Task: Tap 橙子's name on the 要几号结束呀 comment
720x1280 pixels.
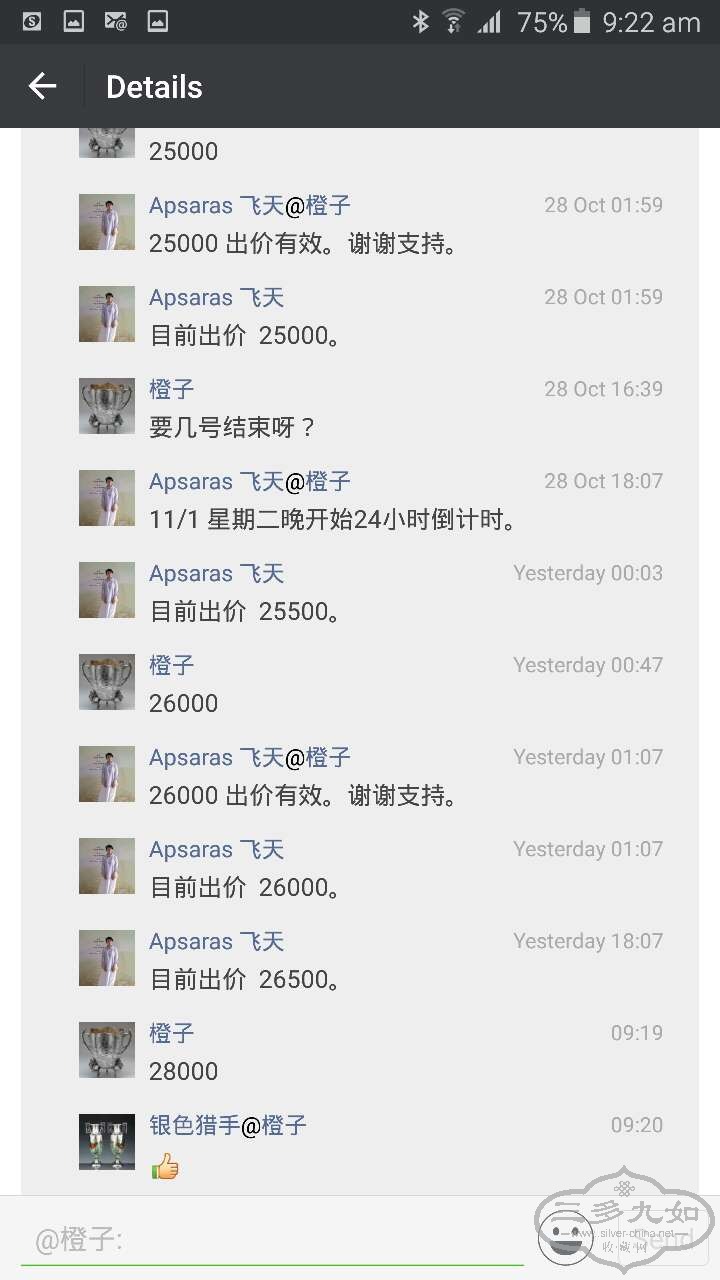Action: tap(171, 389)
